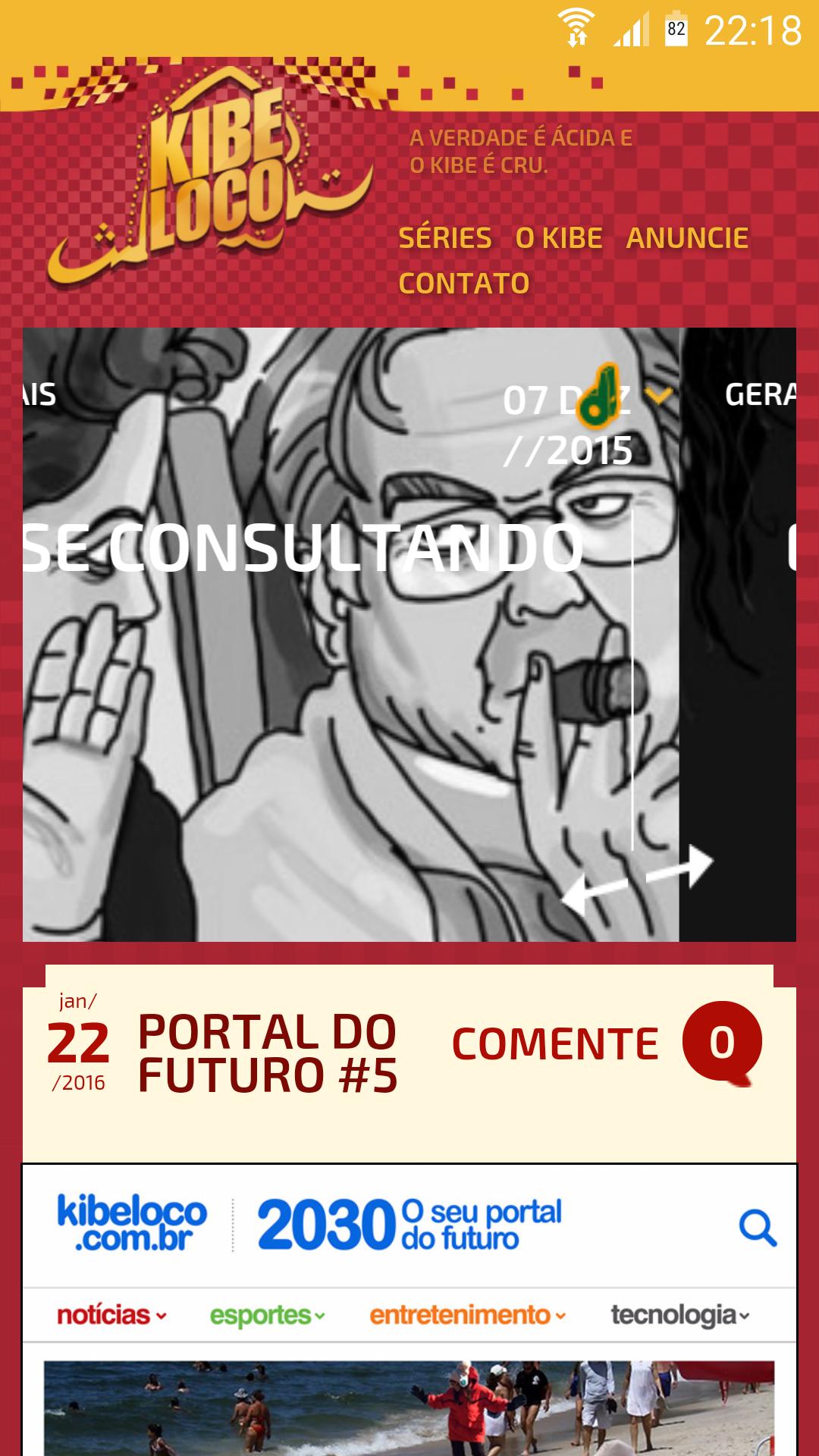Advance carousel with the right arrow
819x1456 pixels.
pos(680,868)
